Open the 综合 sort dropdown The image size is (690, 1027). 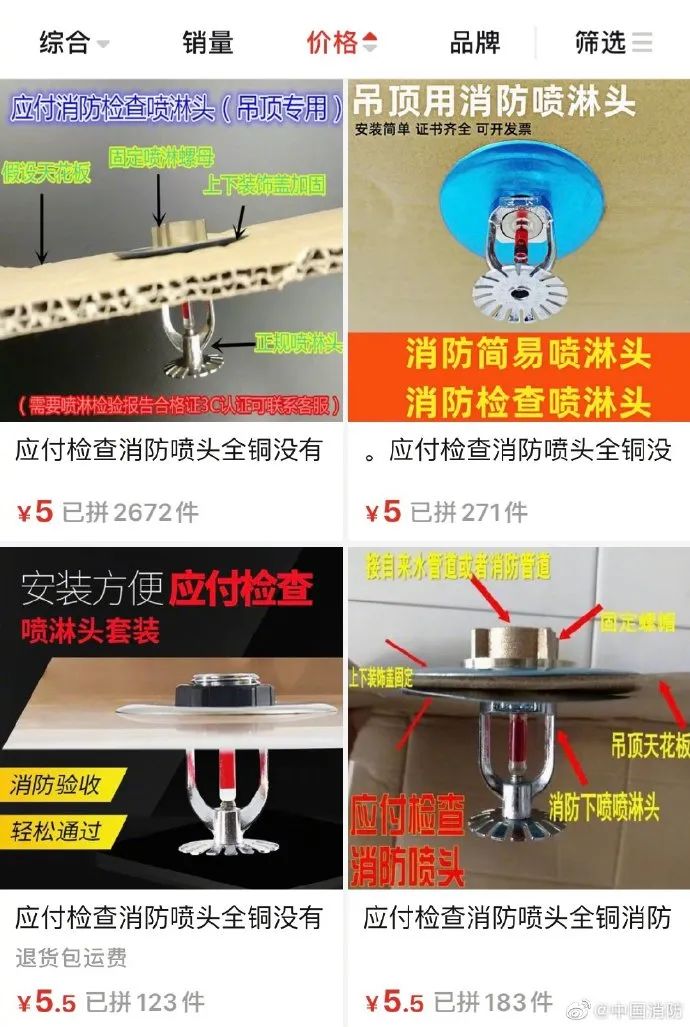click(74, 42)
